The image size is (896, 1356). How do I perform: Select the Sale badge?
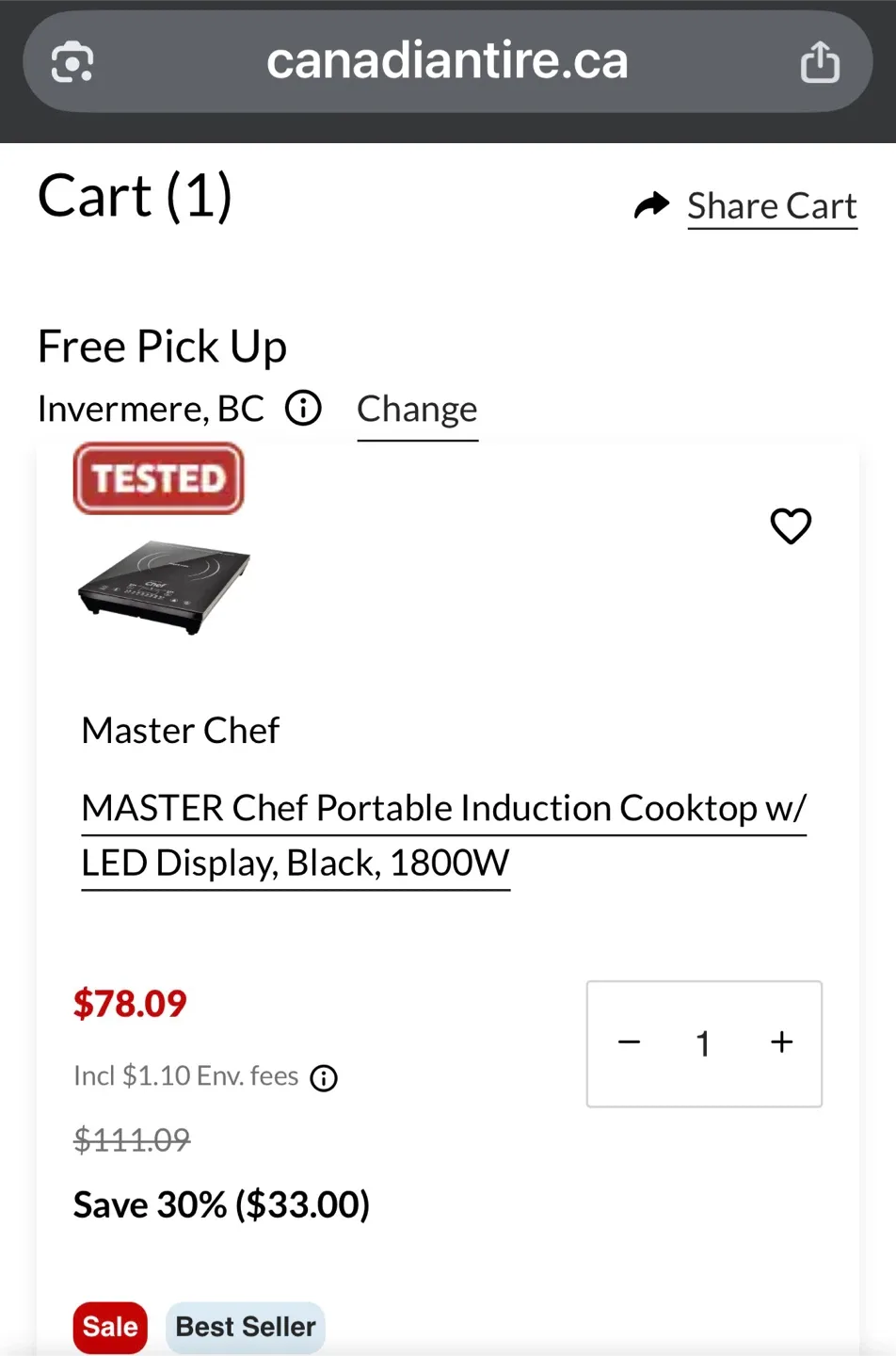109,1326
